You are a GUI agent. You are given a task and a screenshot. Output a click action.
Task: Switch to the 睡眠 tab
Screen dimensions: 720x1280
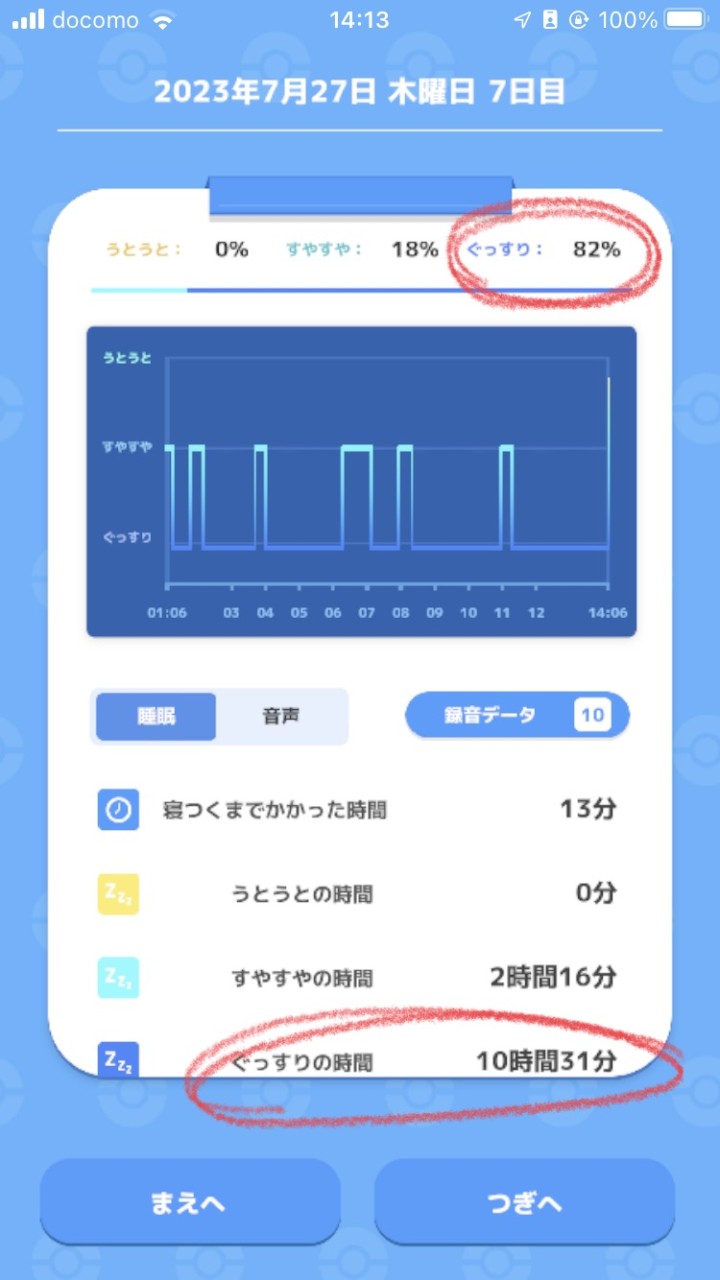156,716
